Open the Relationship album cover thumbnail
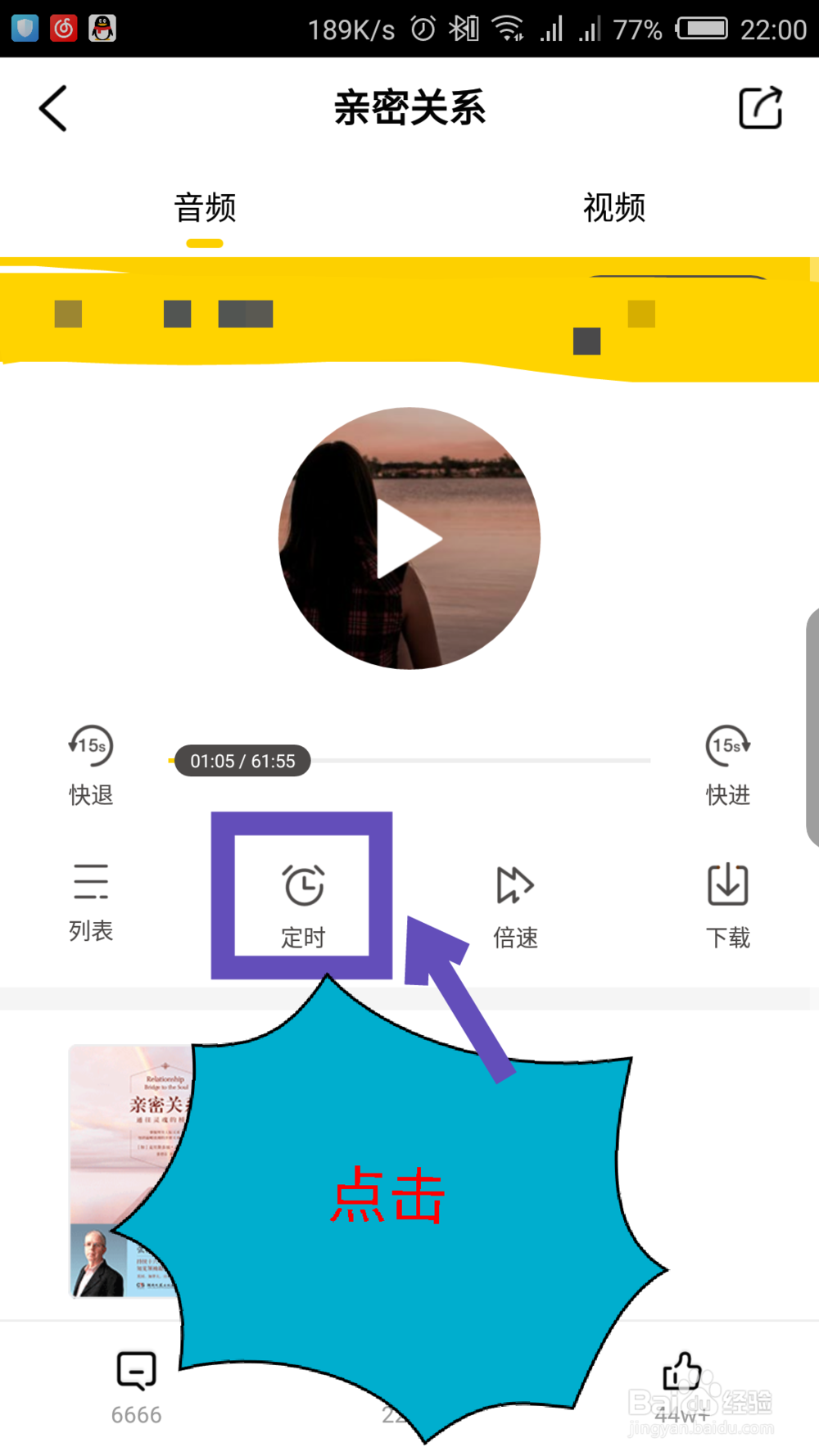 tap(131, 1146)
